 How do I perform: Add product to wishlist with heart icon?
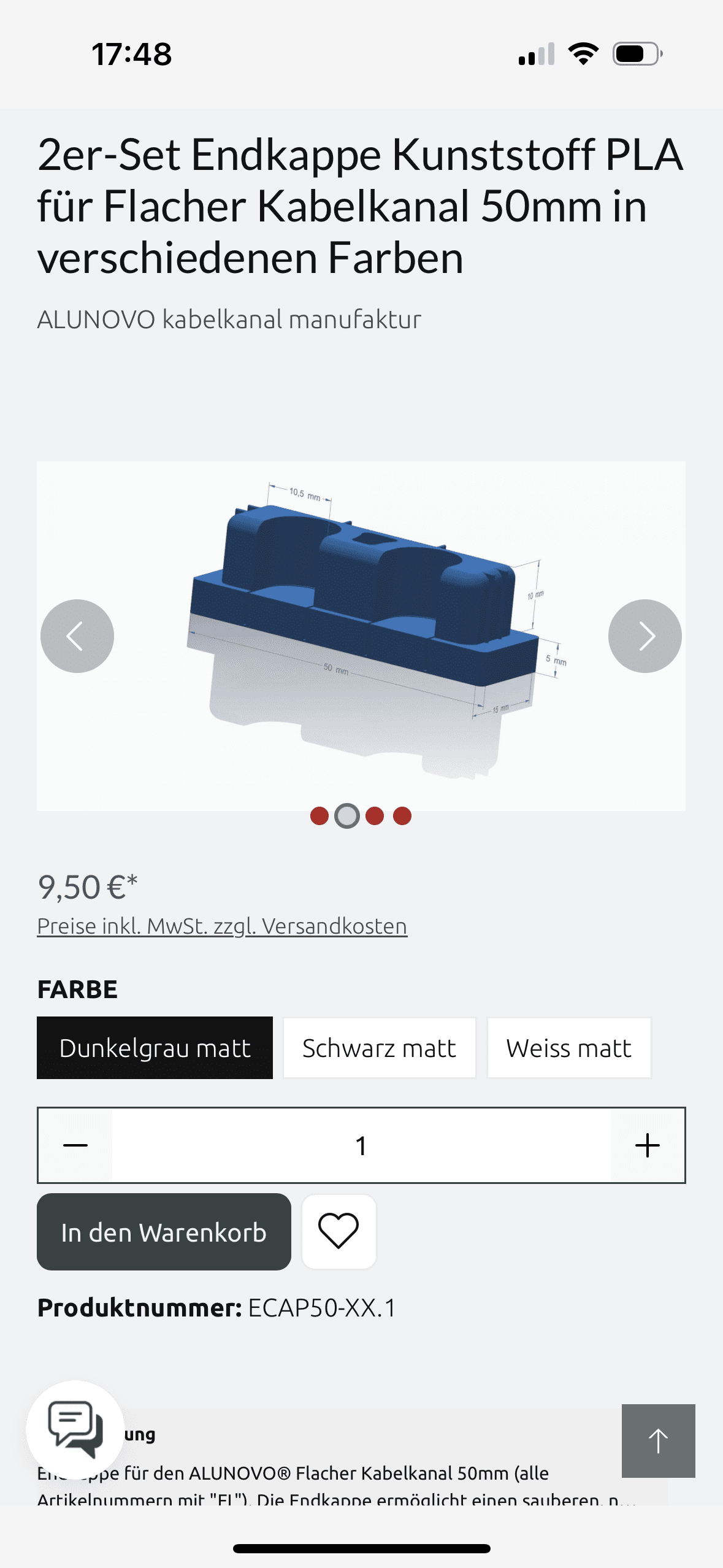[339, 1231]
